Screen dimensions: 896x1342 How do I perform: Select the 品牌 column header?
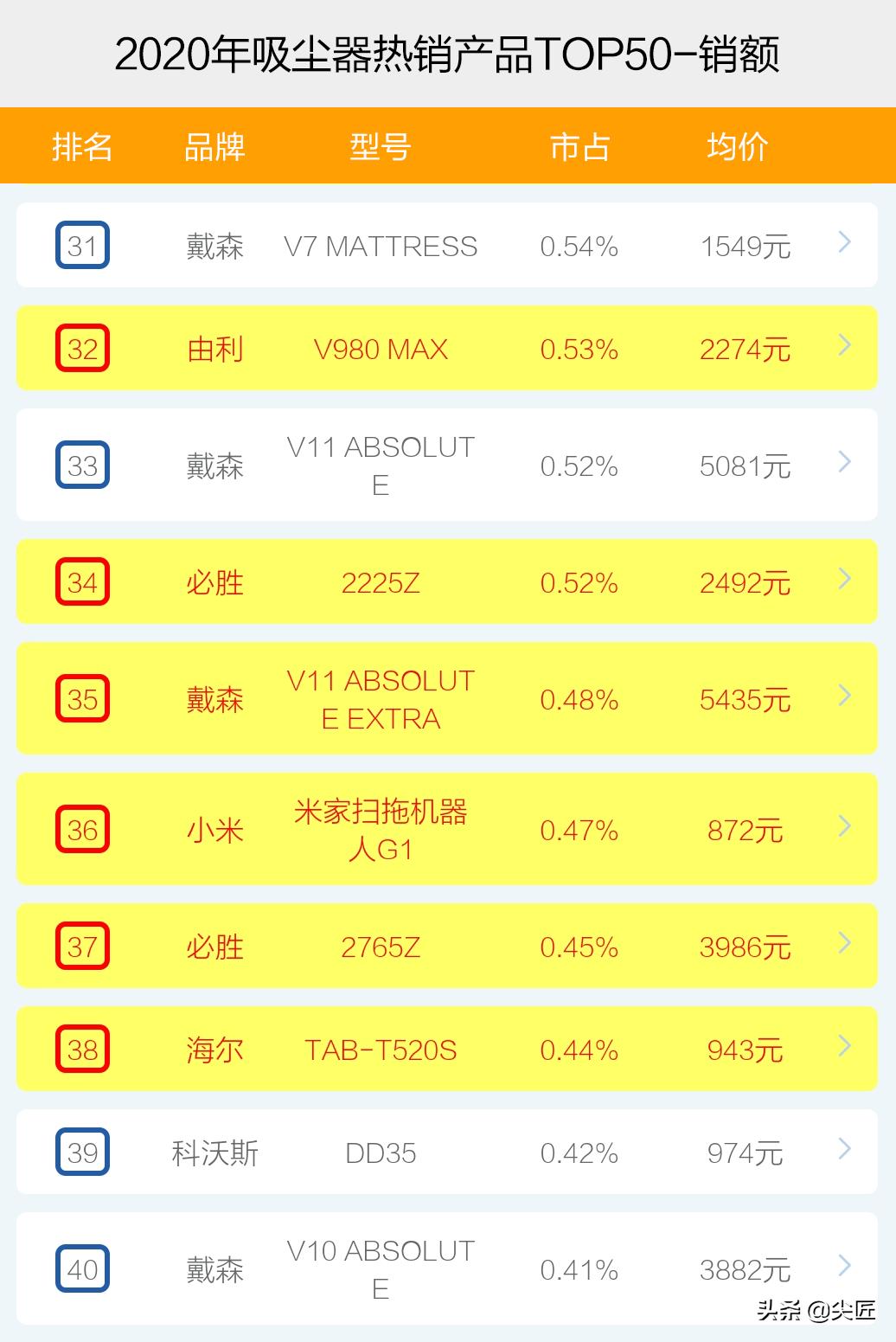[214, 145]
